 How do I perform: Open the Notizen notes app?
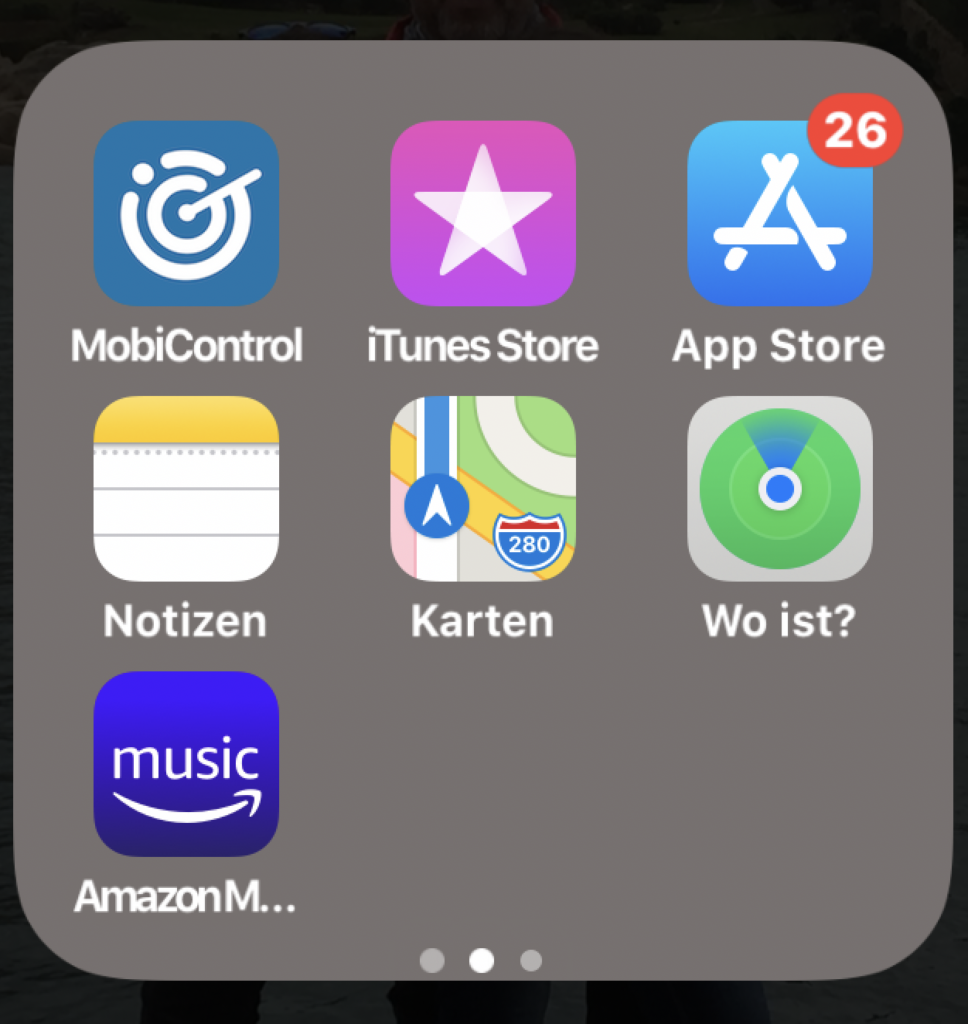(186, 488)
